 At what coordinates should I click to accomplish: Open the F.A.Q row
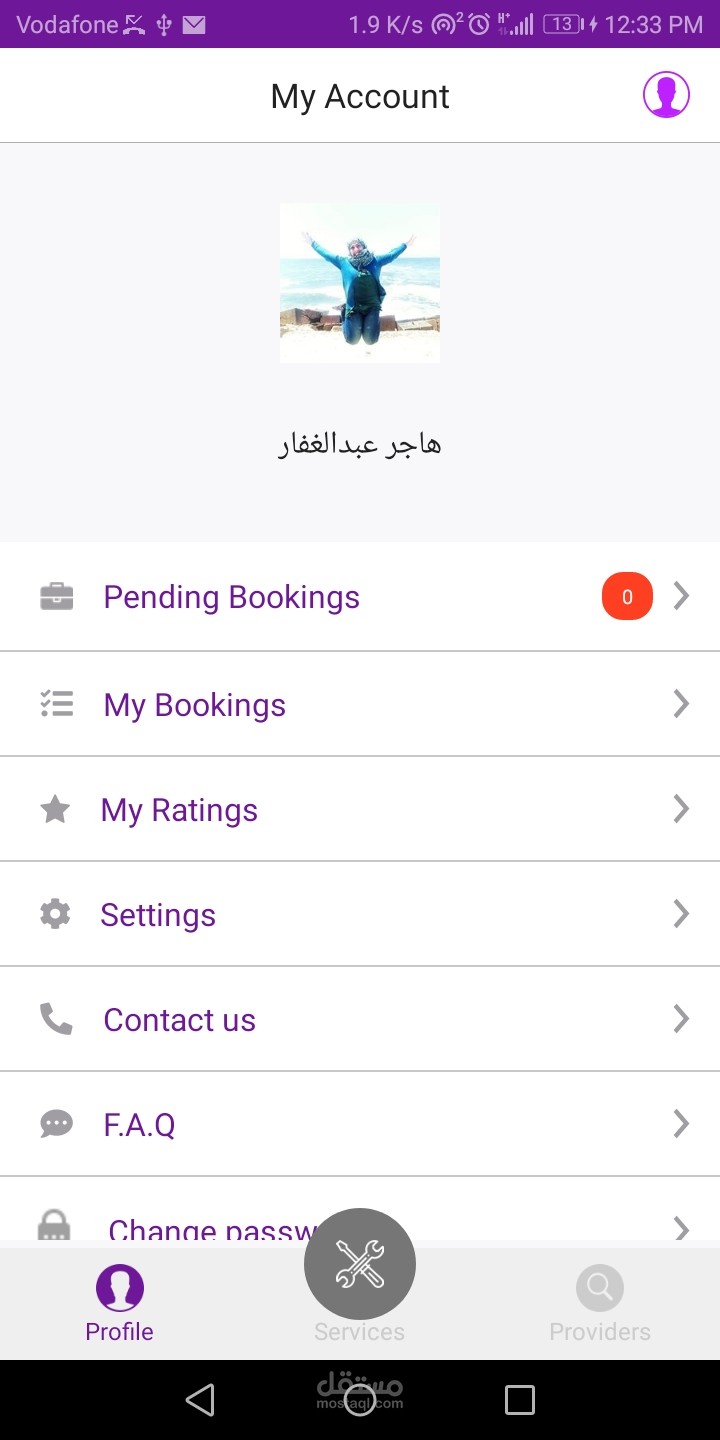(140, 1125)
